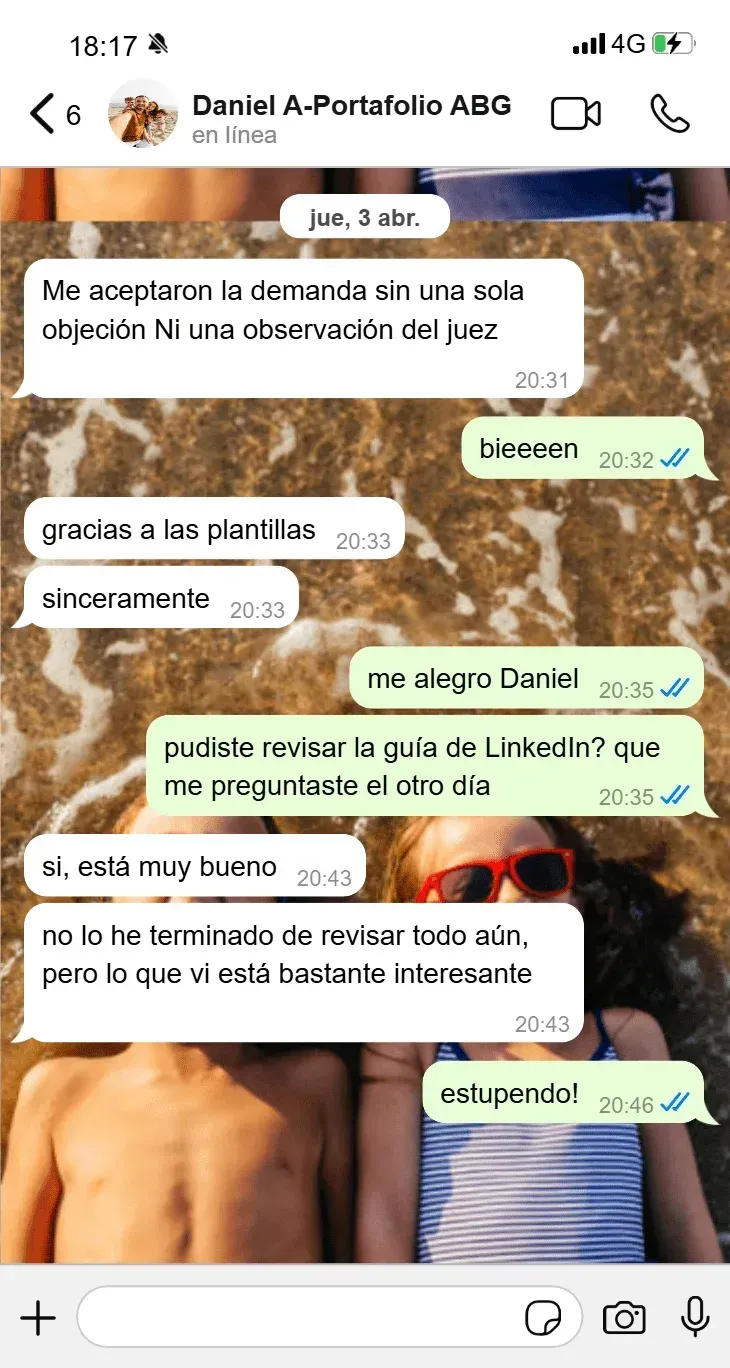
Task: Start a video call with Daniel
Action: [x=576, y=114]
